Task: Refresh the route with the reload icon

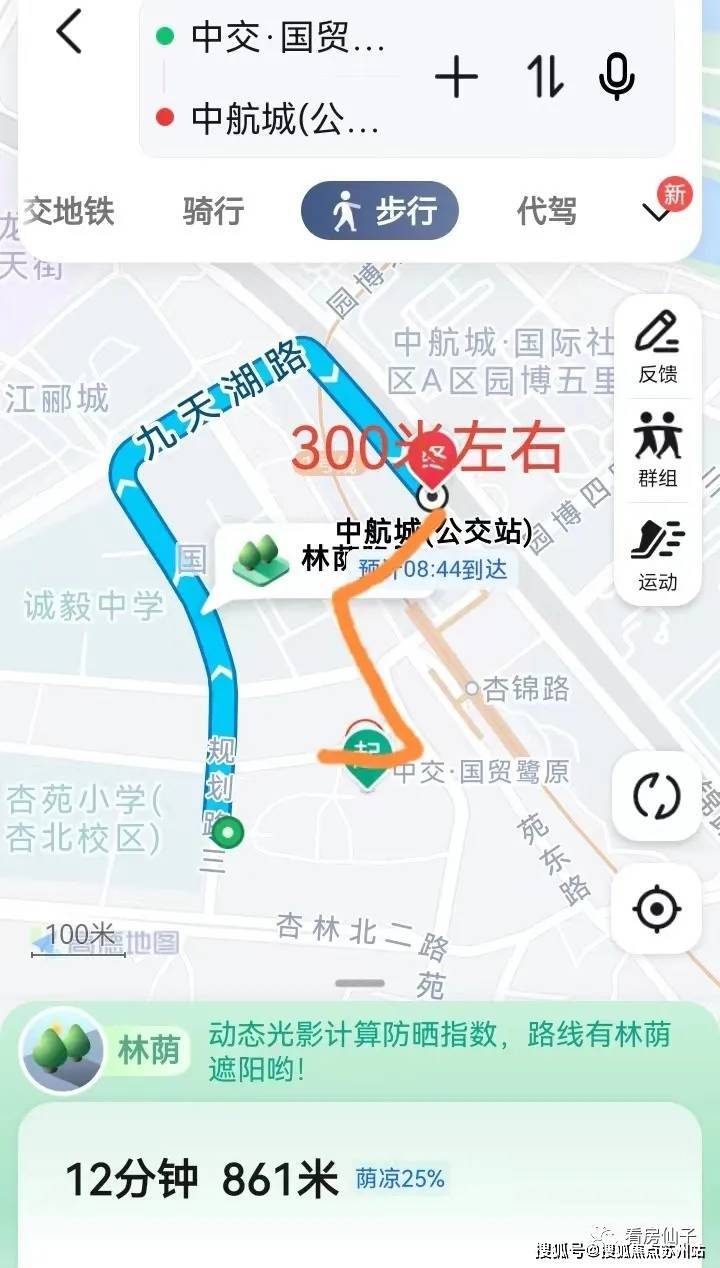Action: pos(657,797)
